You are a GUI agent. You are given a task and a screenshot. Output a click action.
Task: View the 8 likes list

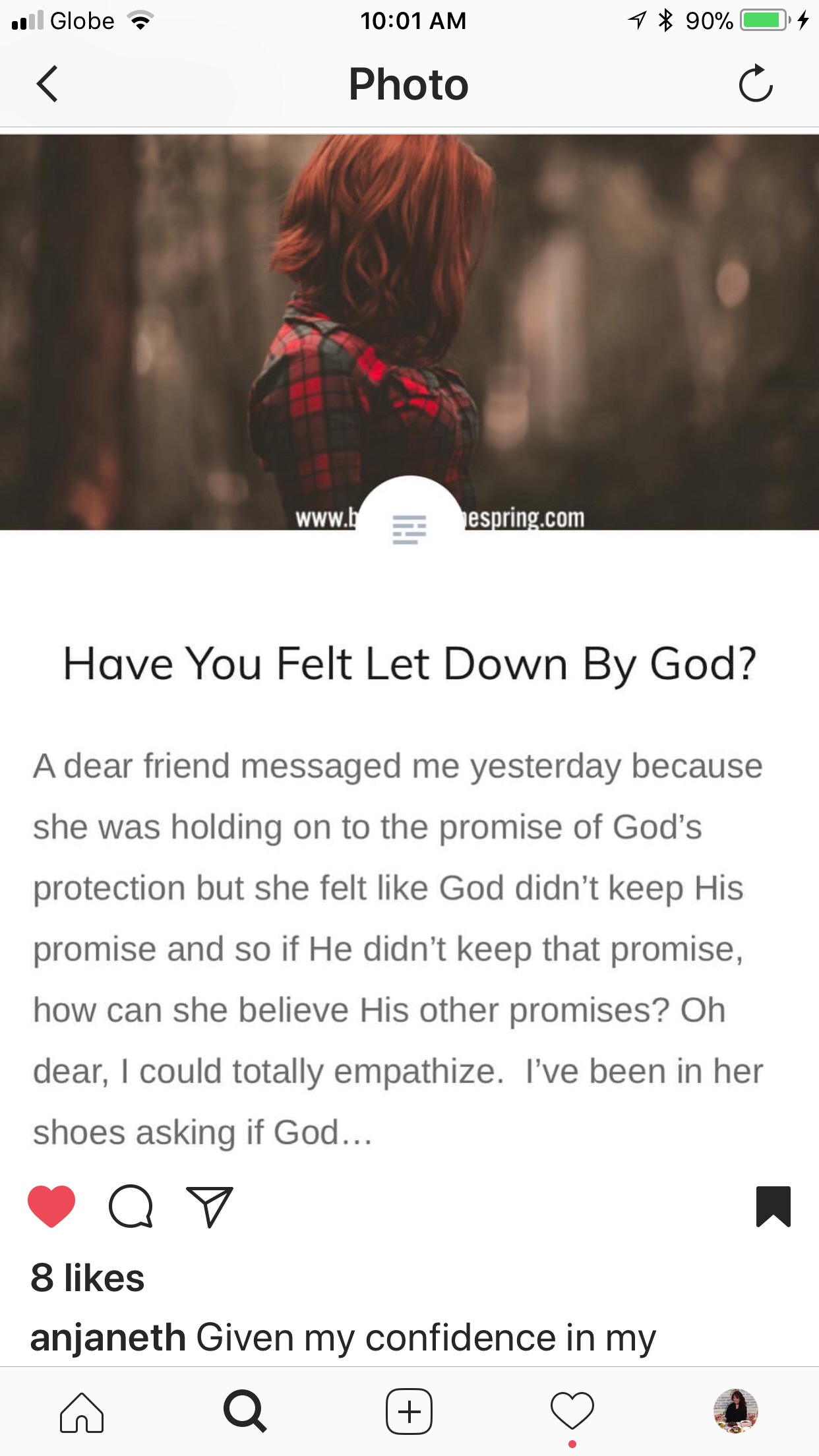pos(88,1278)
